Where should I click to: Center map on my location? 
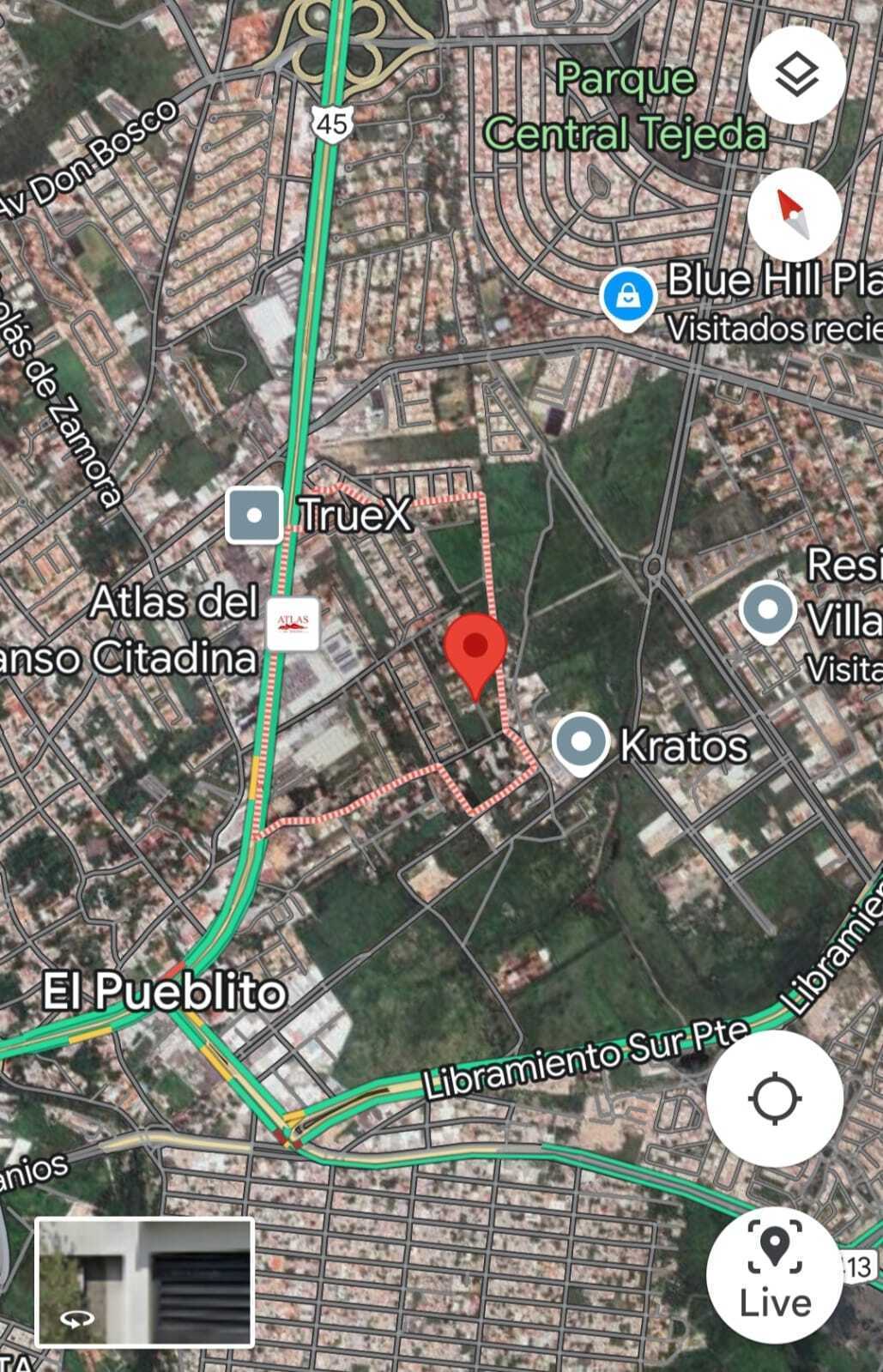(774, 1098)
